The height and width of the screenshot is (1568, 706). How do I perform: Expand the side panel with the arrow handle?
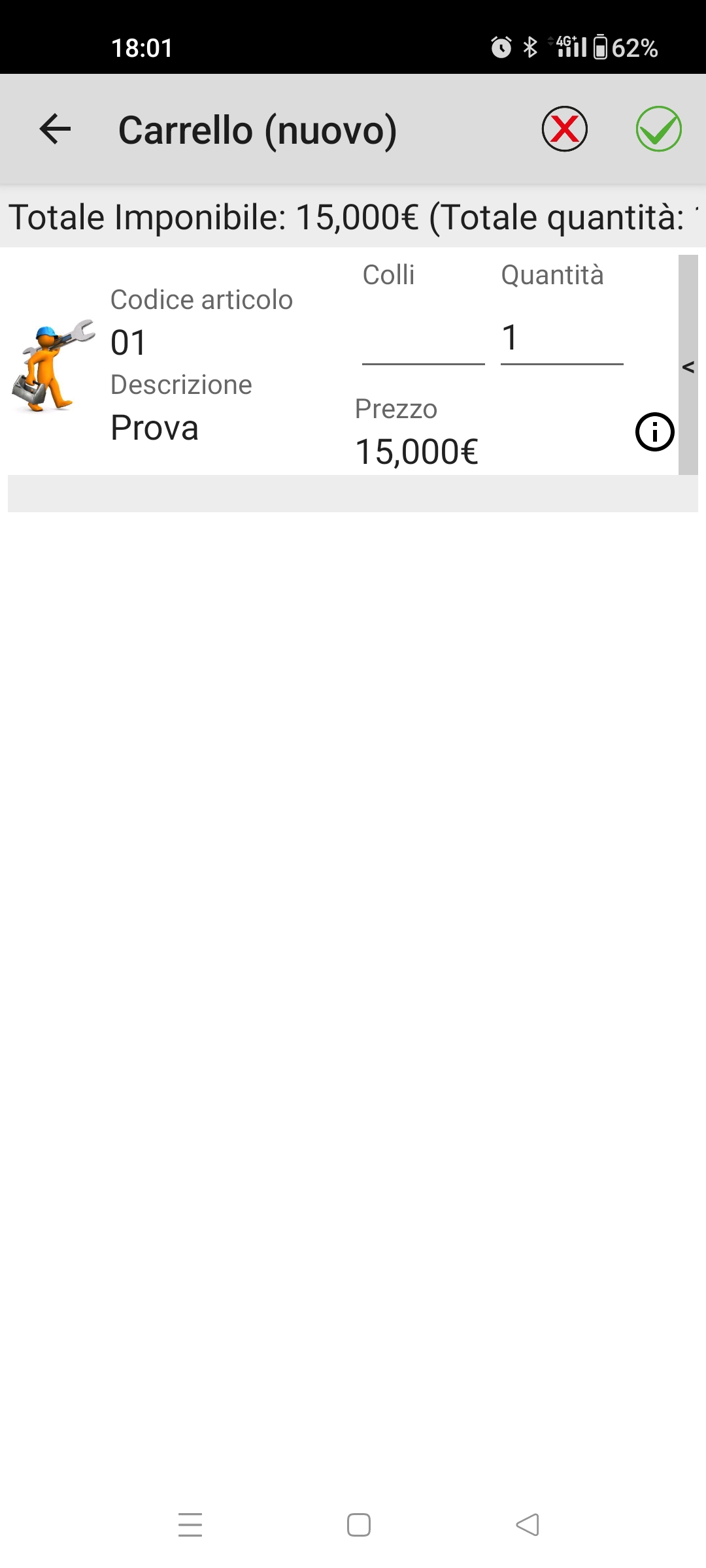(x=688, y=365)
